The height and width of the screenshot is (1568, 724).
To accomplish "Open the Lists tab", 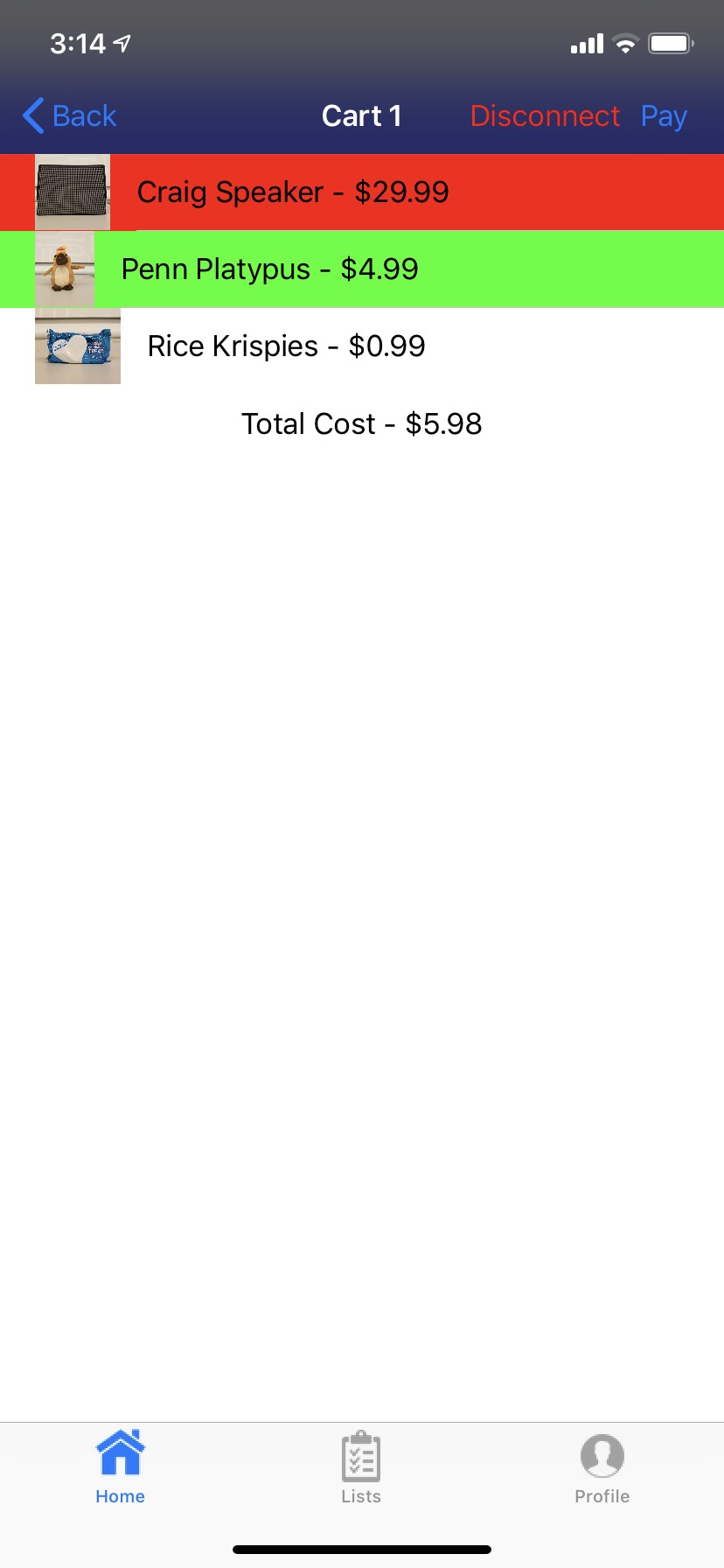I will pos(361,1466).
